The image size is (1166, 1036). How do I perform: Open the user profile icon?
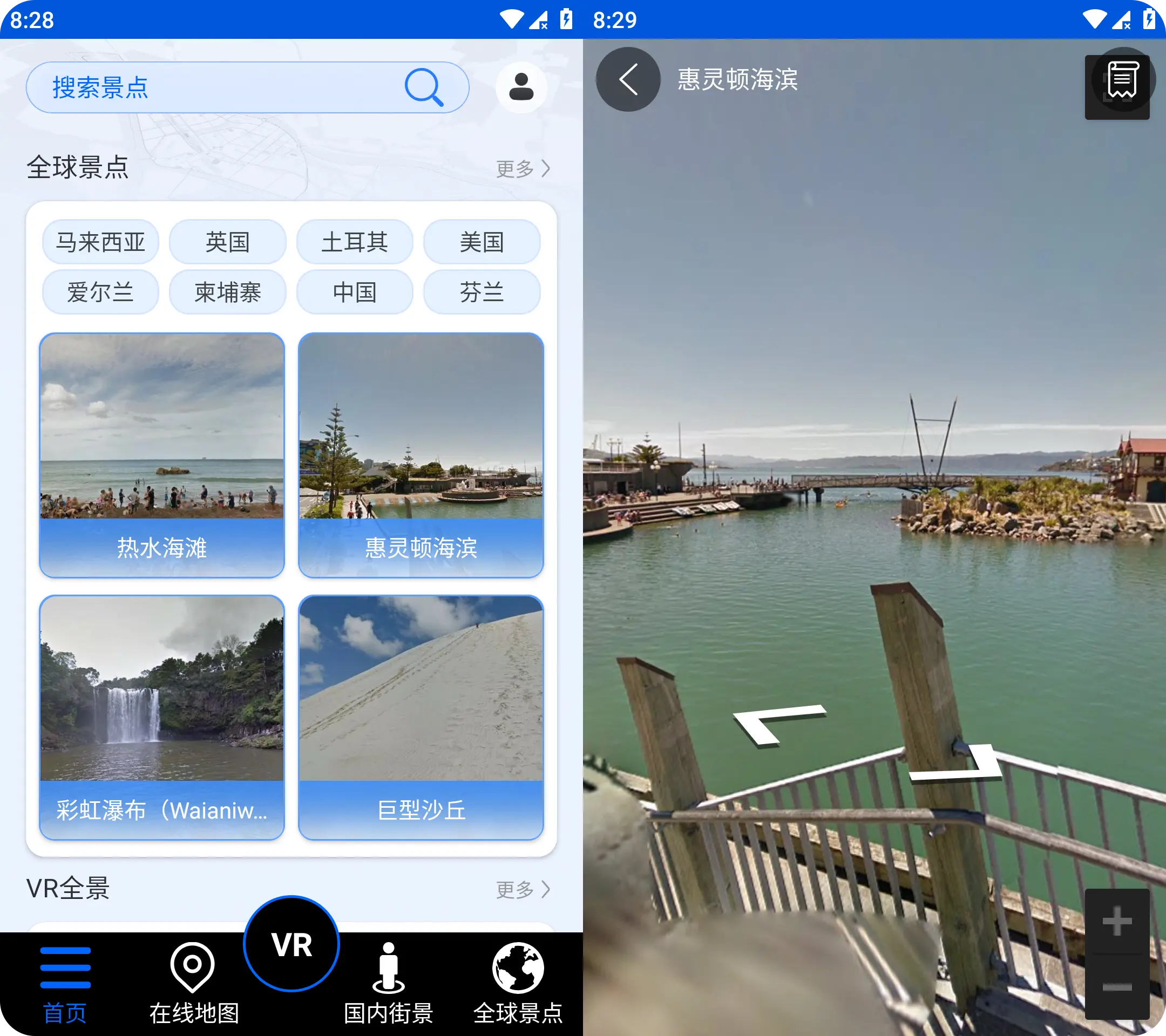(520, 87)
